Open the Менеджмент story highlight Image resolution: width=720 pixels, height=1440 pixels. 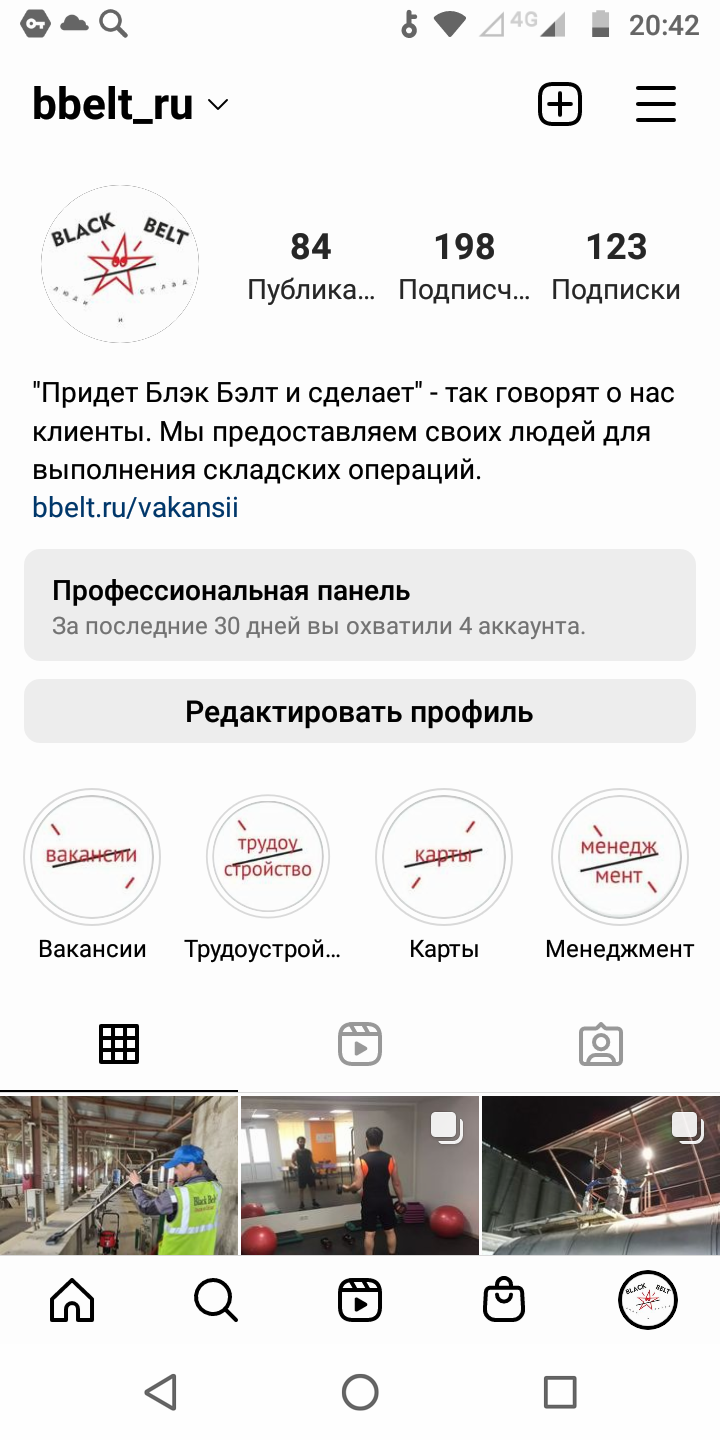click(x=619, y=857)
